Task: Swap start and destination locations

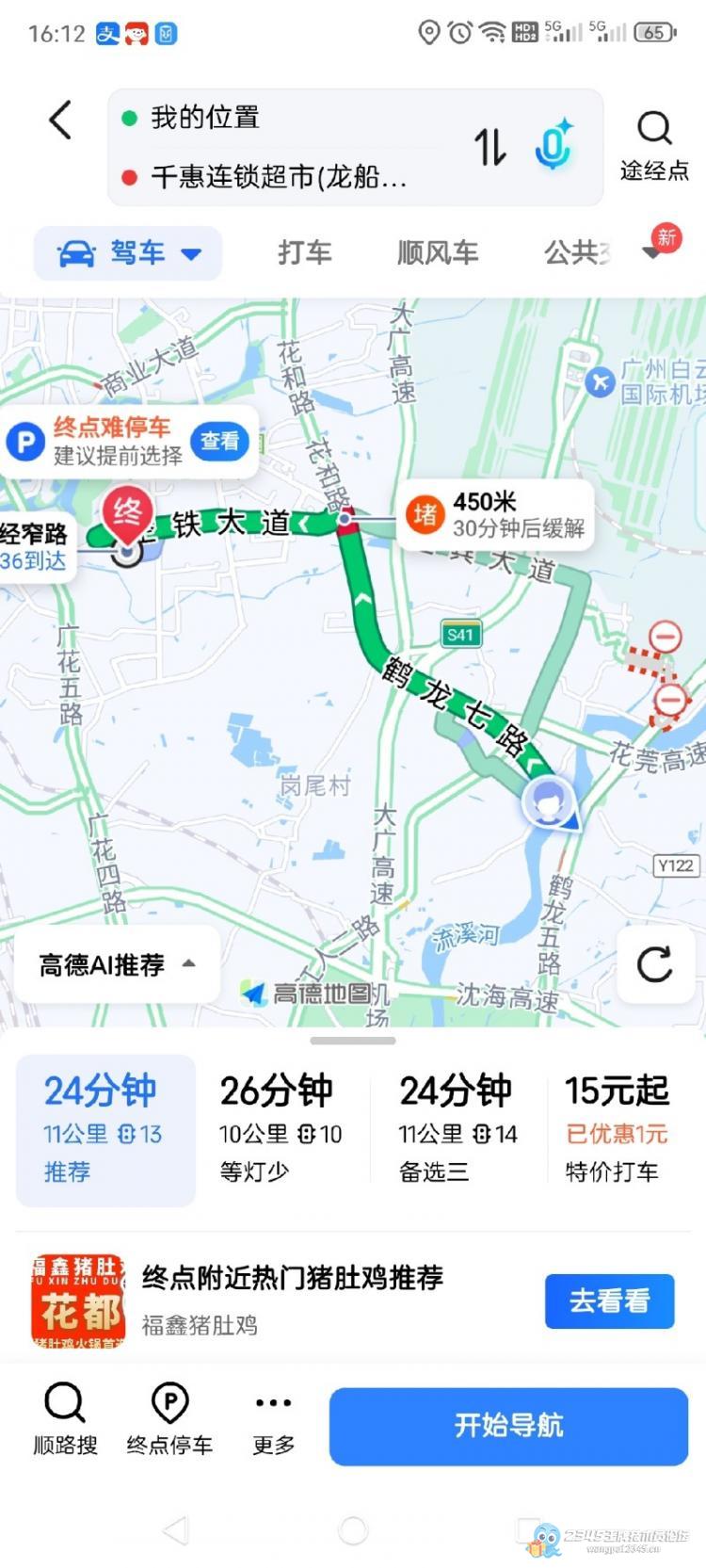Action: point(489,147)
